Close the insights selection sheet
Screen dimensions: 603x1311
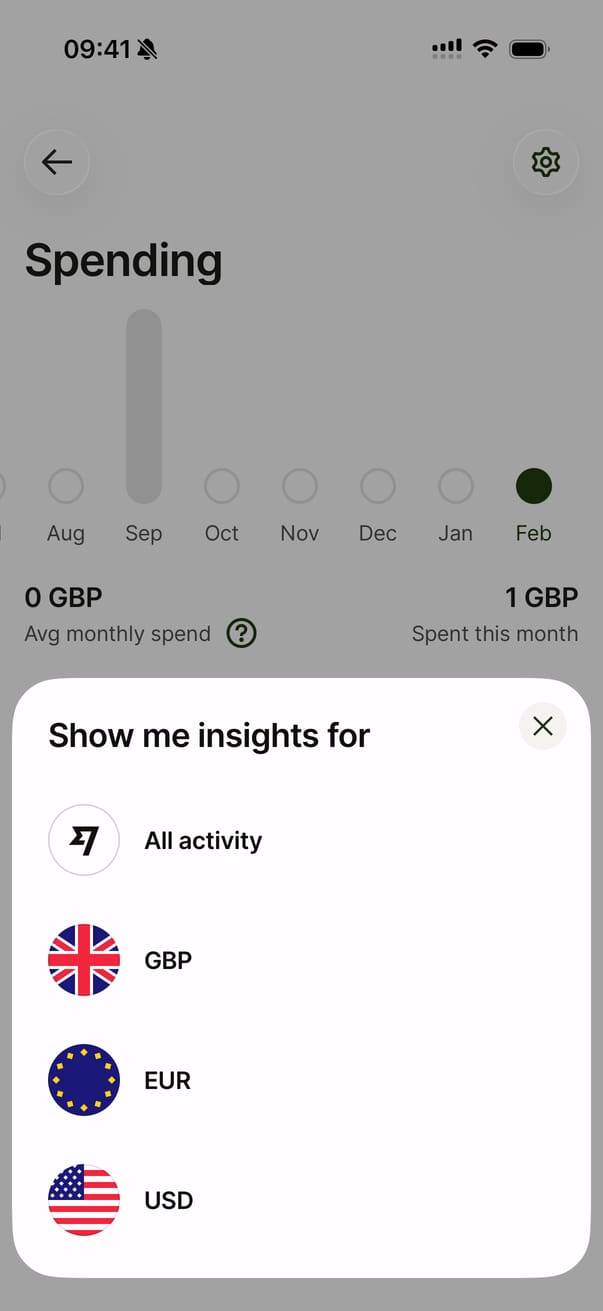click(x=543, y=726)
